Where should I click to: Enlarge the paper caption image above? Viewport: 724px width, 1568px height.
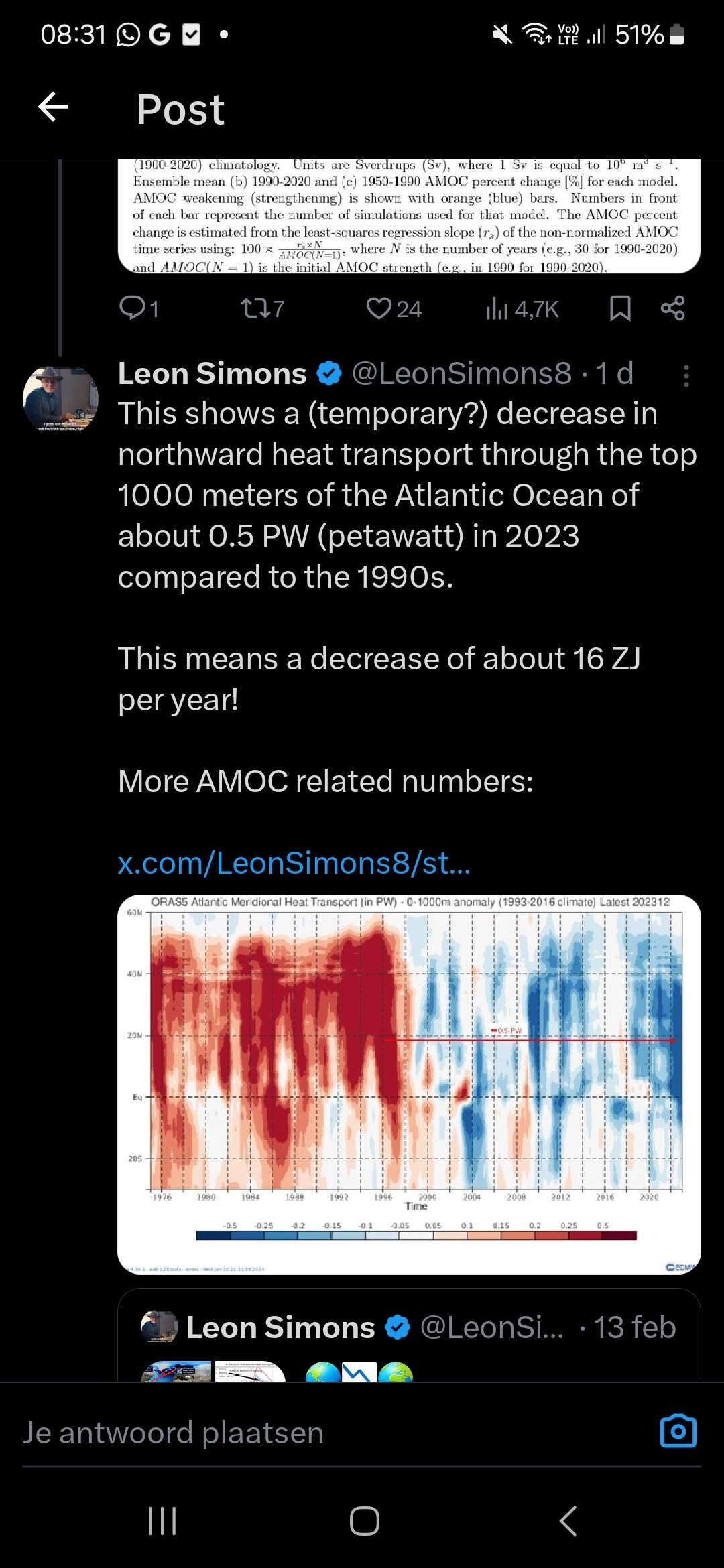pyautogui.click(x=409, y=216)
